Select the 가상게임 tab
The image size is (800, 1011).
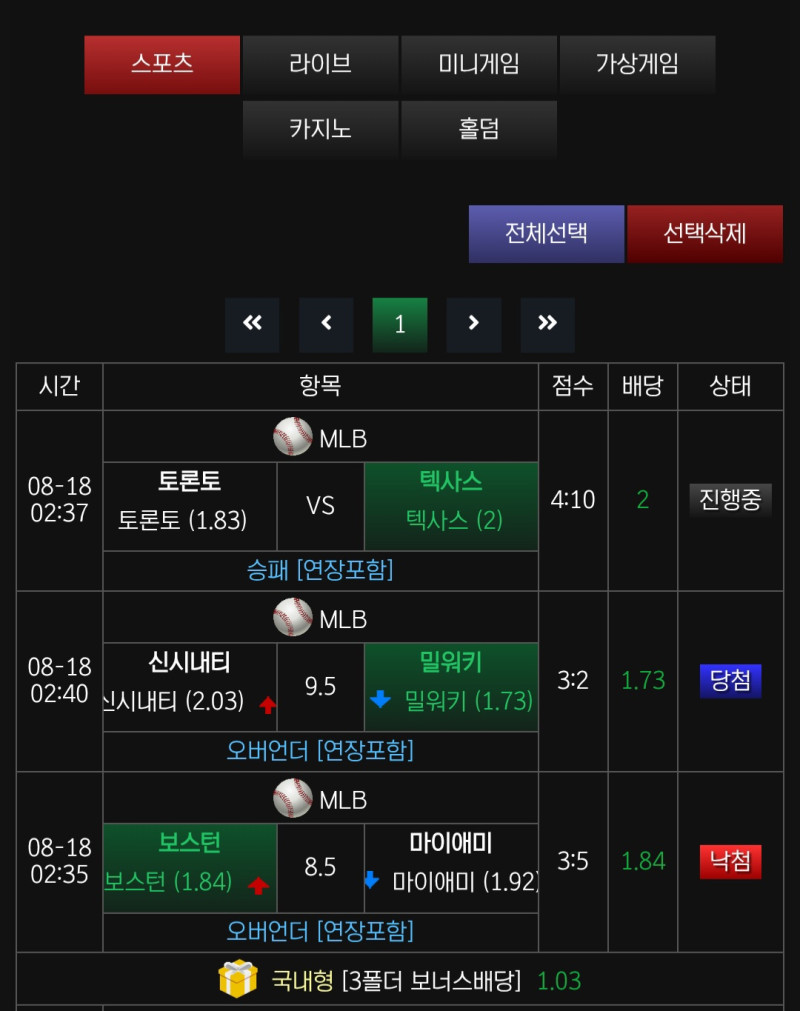(637, 65)
